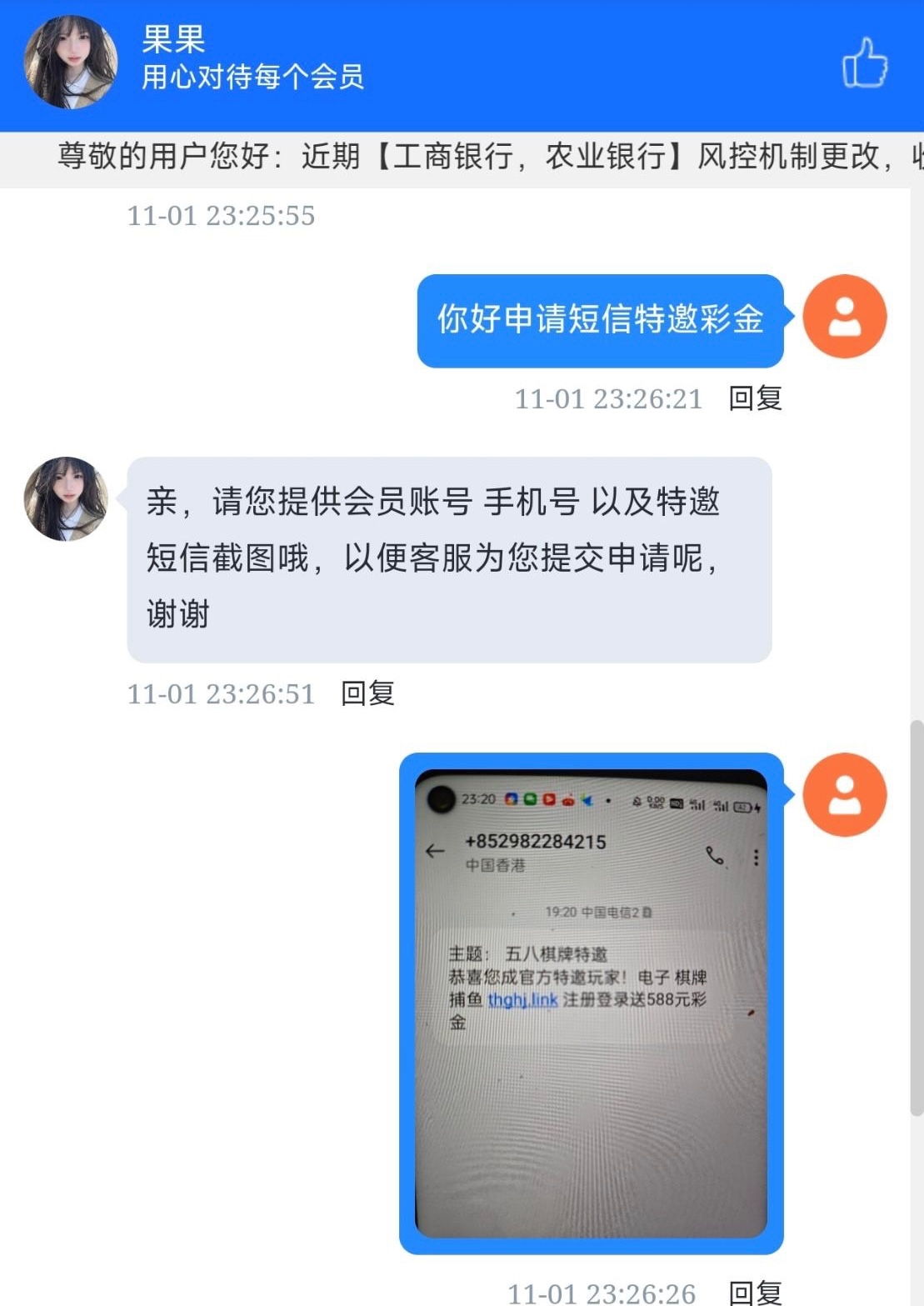Reply to the agent's 23:26:51 message
Screen dimensions: 924x1306
[x=367, y=693]
